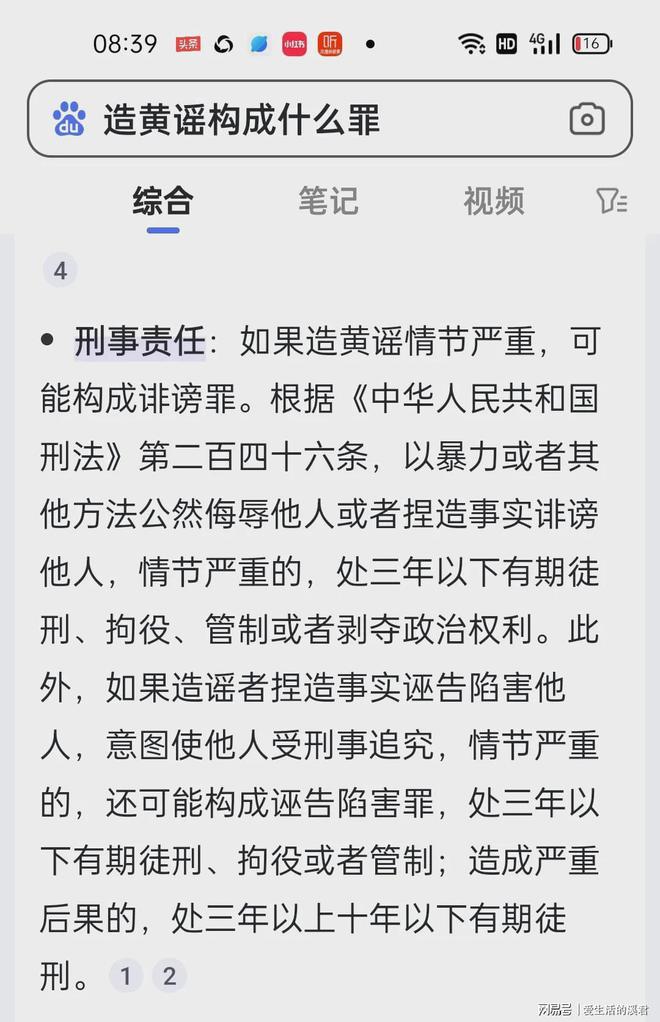Open citation reference 4

point(60,271)
